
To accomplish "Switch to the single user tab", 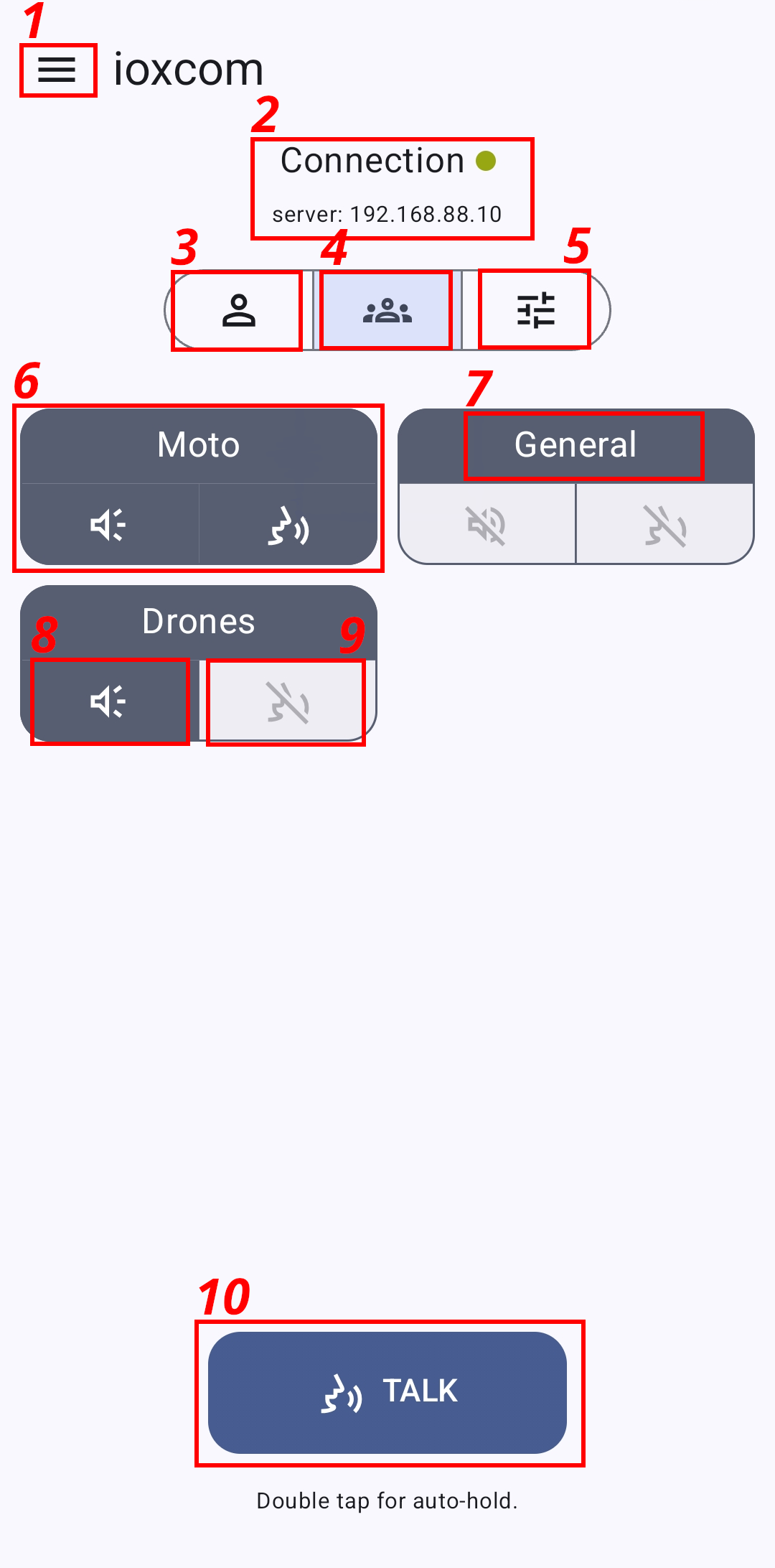I will (x=238, y=310).
